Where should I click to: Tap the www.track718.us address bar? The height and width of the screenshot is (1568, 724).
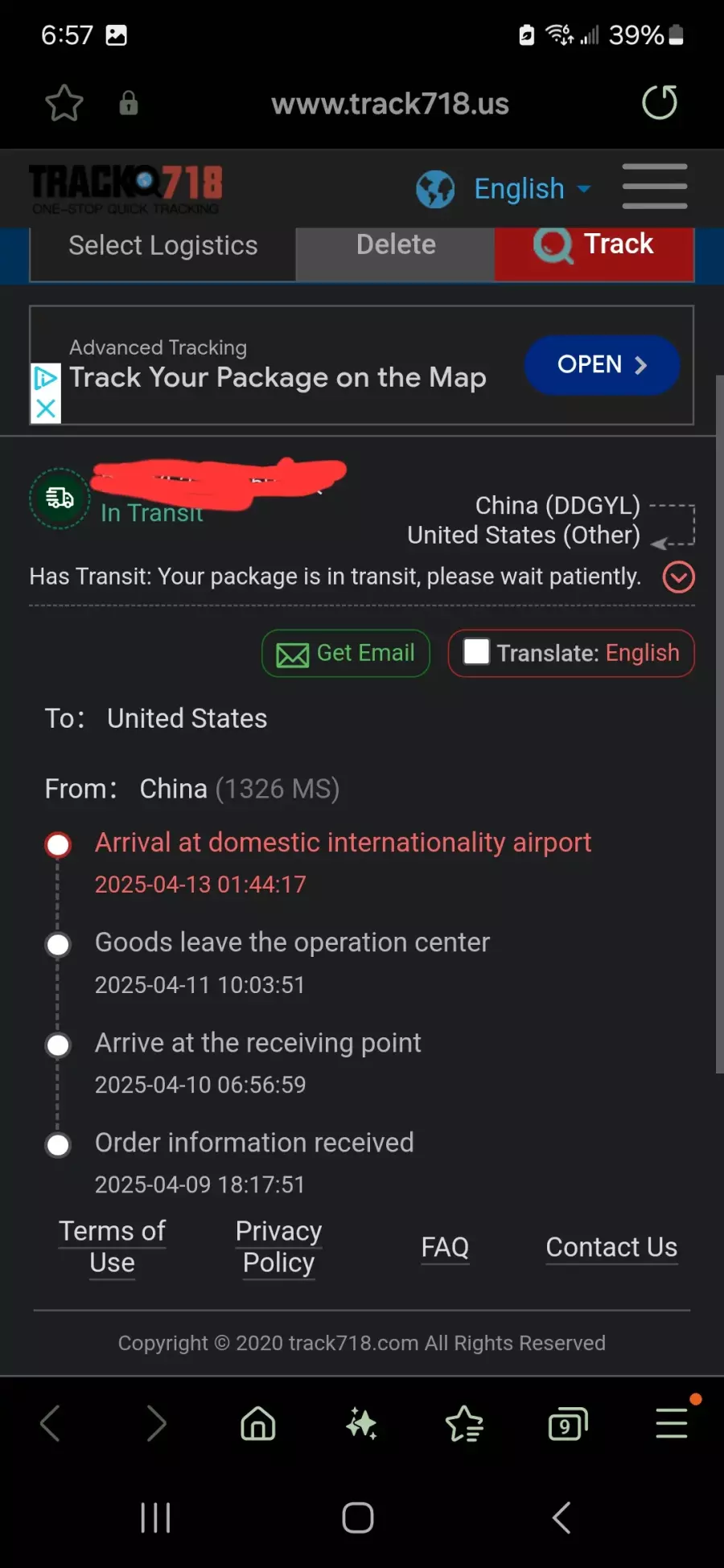389,104
